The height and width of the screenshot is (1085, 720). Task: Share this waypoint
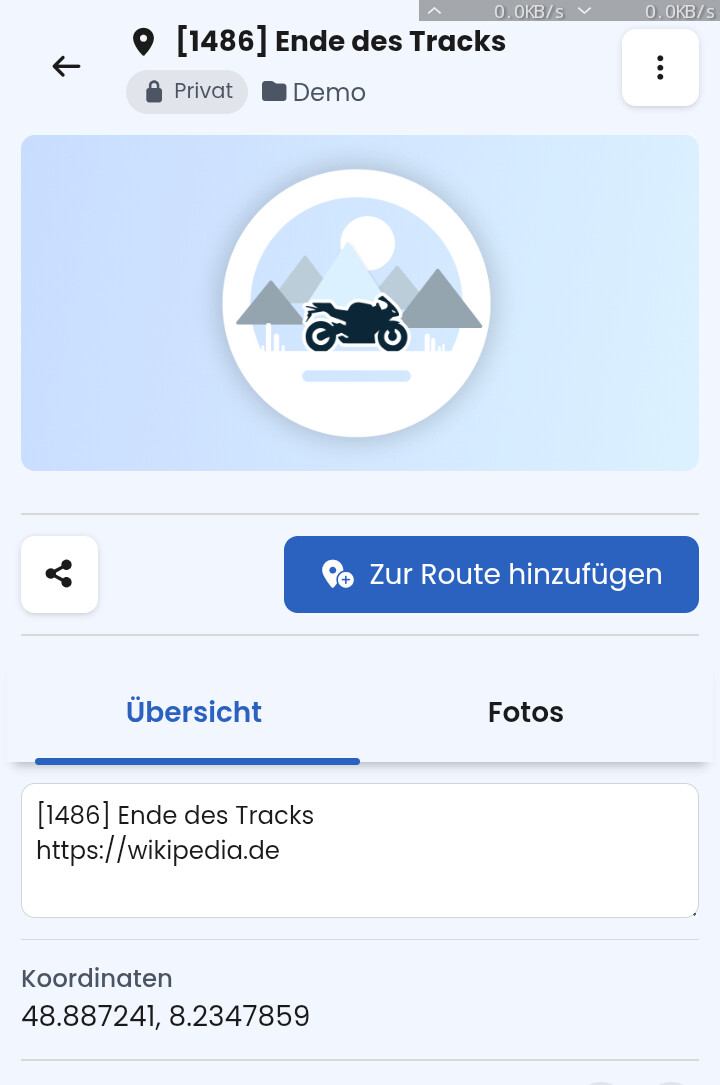point(59,574)
